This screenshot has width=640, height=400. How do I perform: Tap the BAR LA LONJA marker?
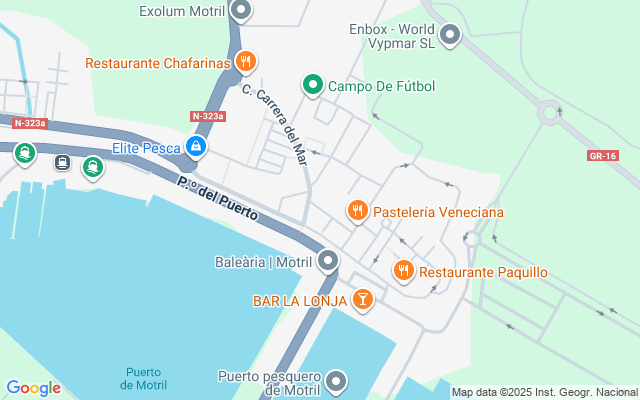point(363,299)
